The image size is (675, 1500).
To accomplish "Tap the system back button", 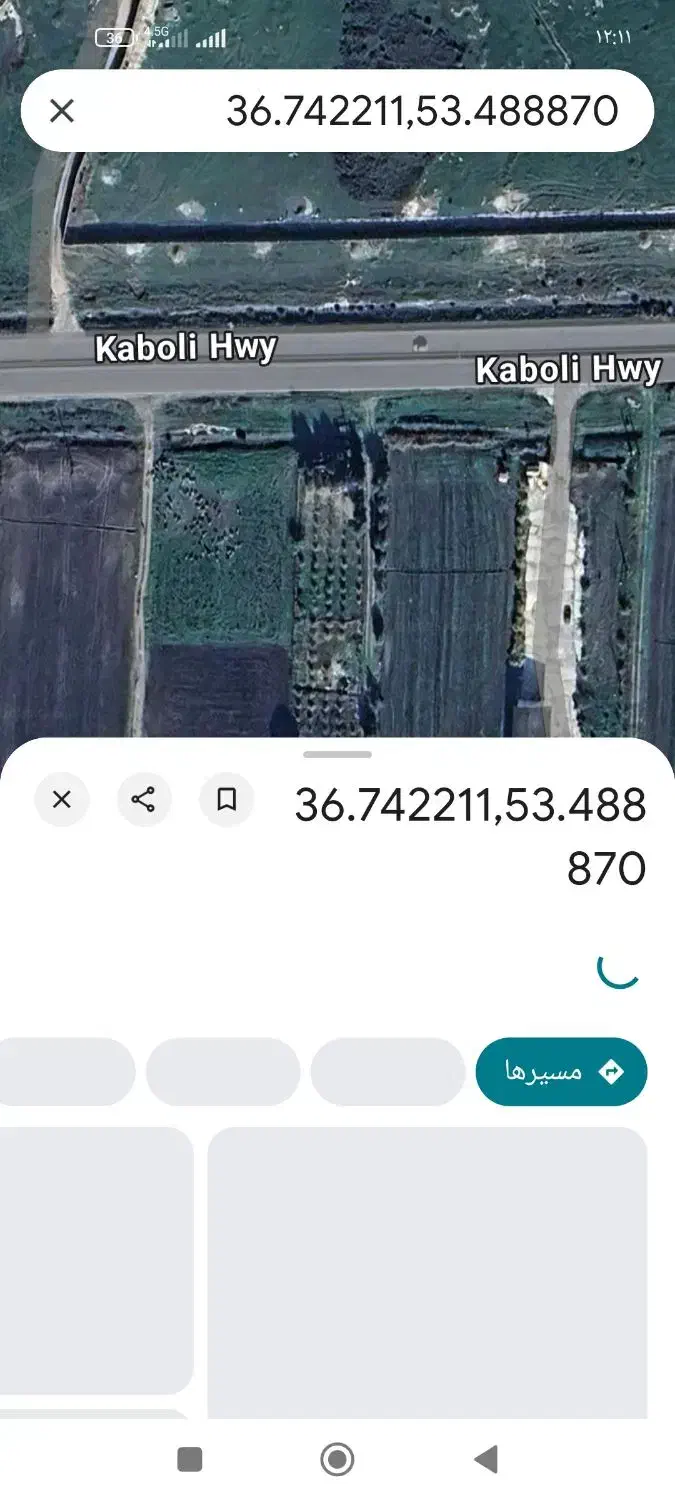I will tap(486, 1459).
